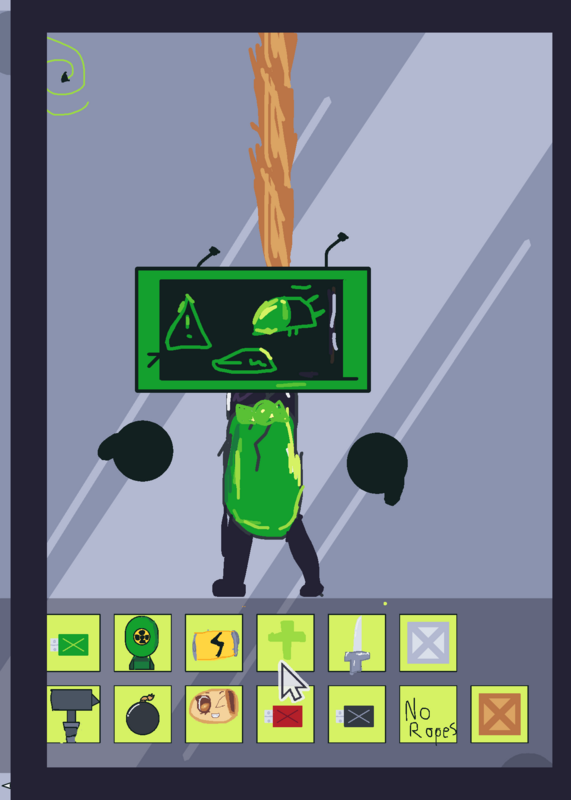
Task: Choose the yellow battery item
Action: pyautogui.click(x=214, y=643)
